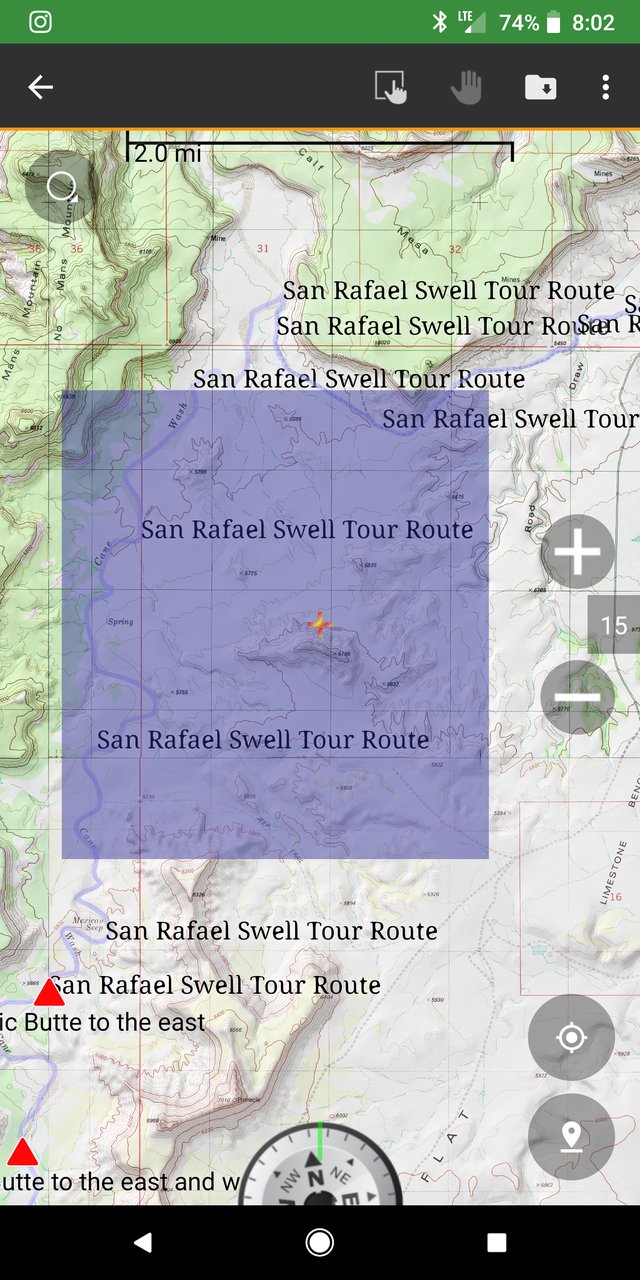The height and width of the screenshot is (1280, 640).
Task: Tap the map rotation lock button
Action: pyautogui.click(x=61, y=187)
